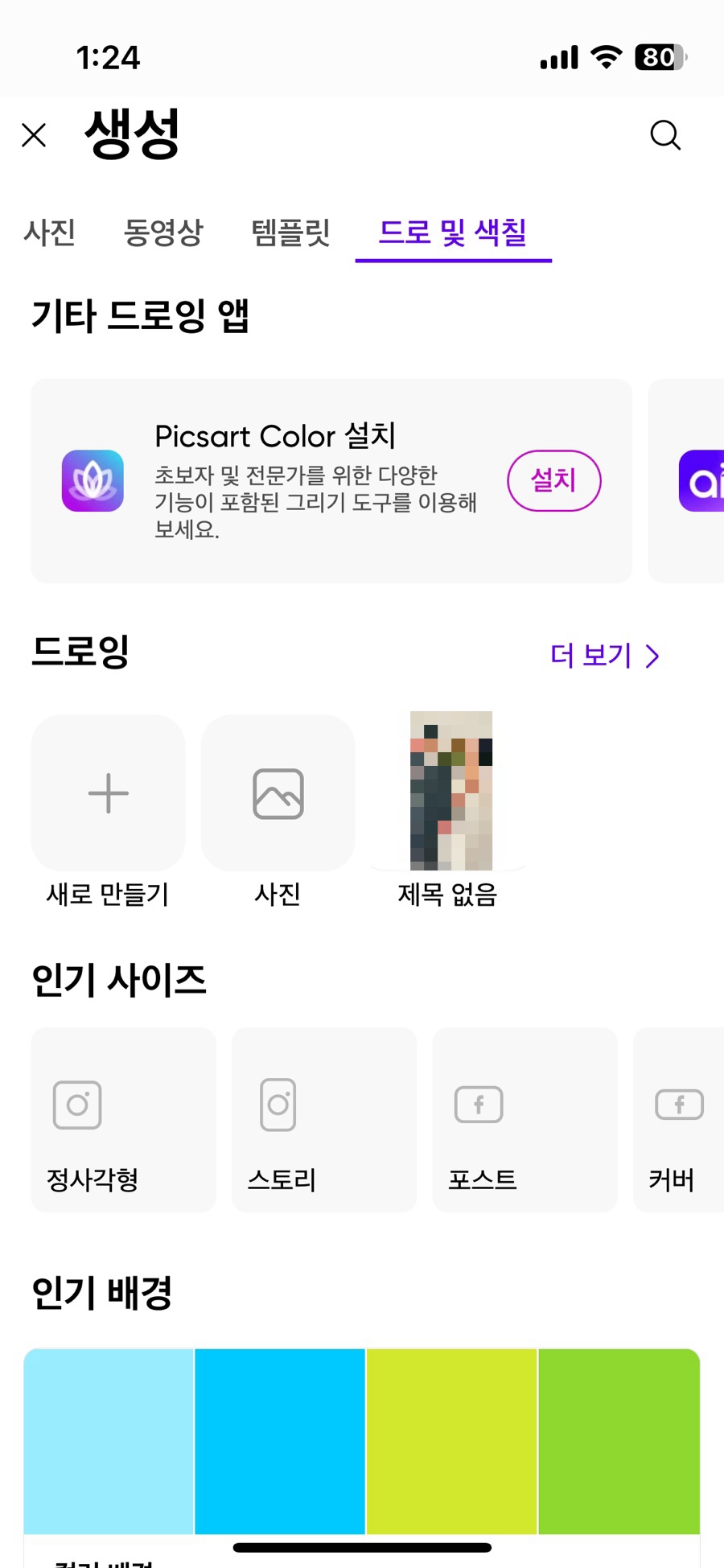Pick the bright cyan background

[280, 1441]
